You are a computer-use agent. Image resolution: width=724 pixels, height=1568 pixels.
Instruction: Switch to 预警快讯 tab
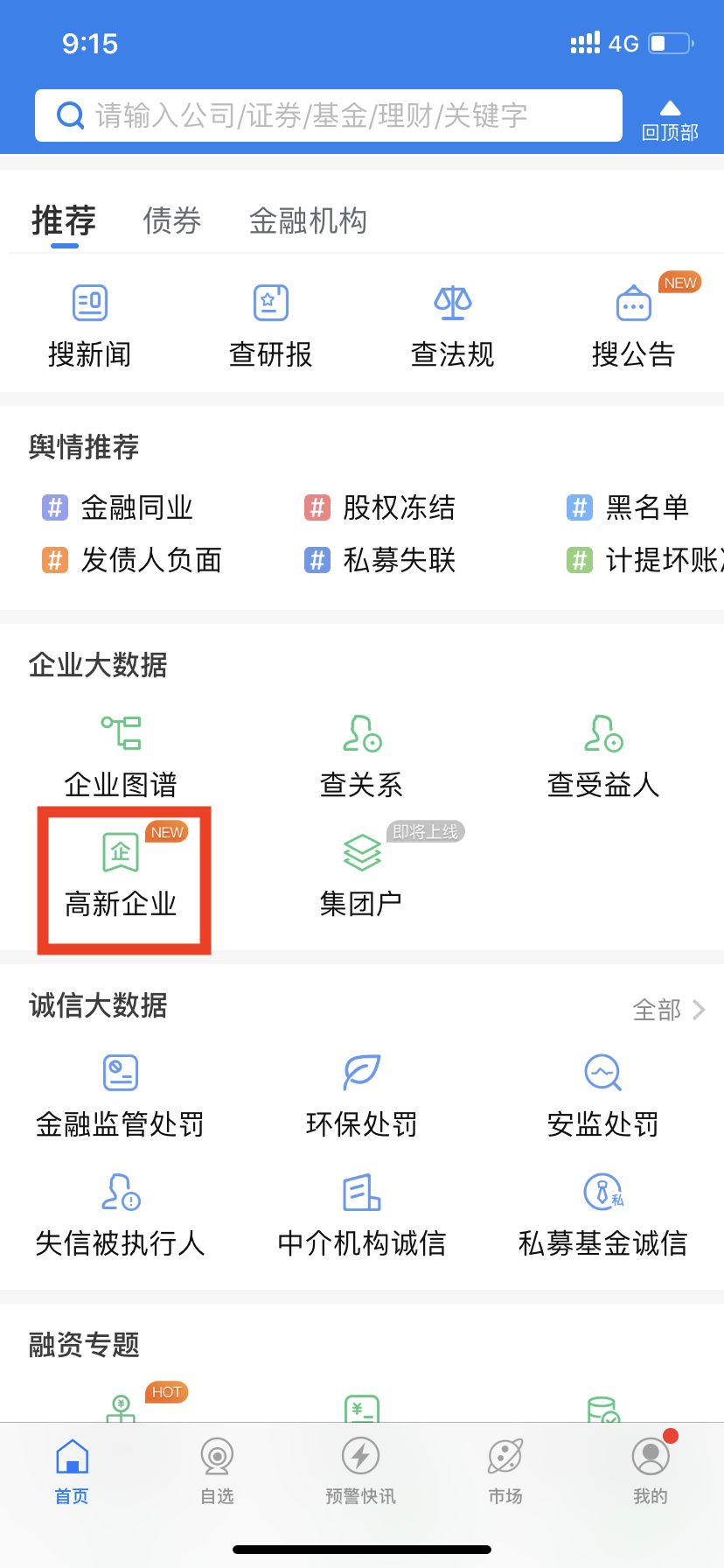pos(360,1472)
